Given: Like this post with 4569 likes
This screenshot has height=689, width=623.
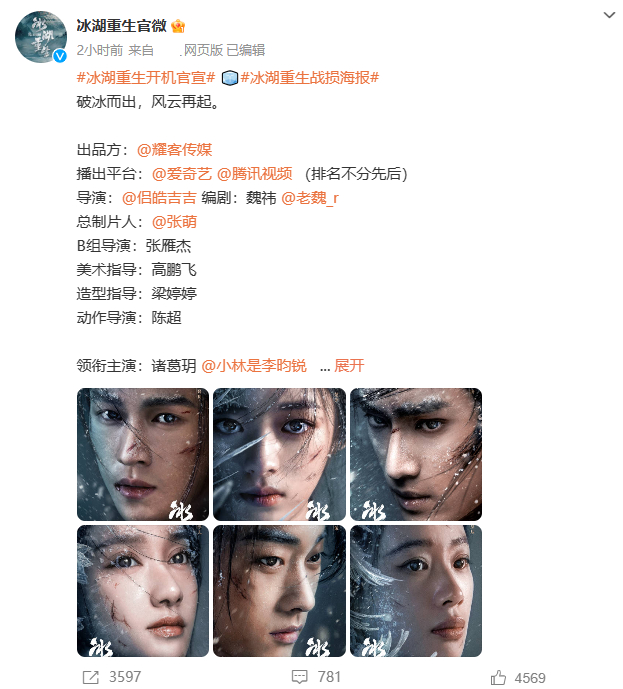Looking at the screenshot, I should [518, 677].
